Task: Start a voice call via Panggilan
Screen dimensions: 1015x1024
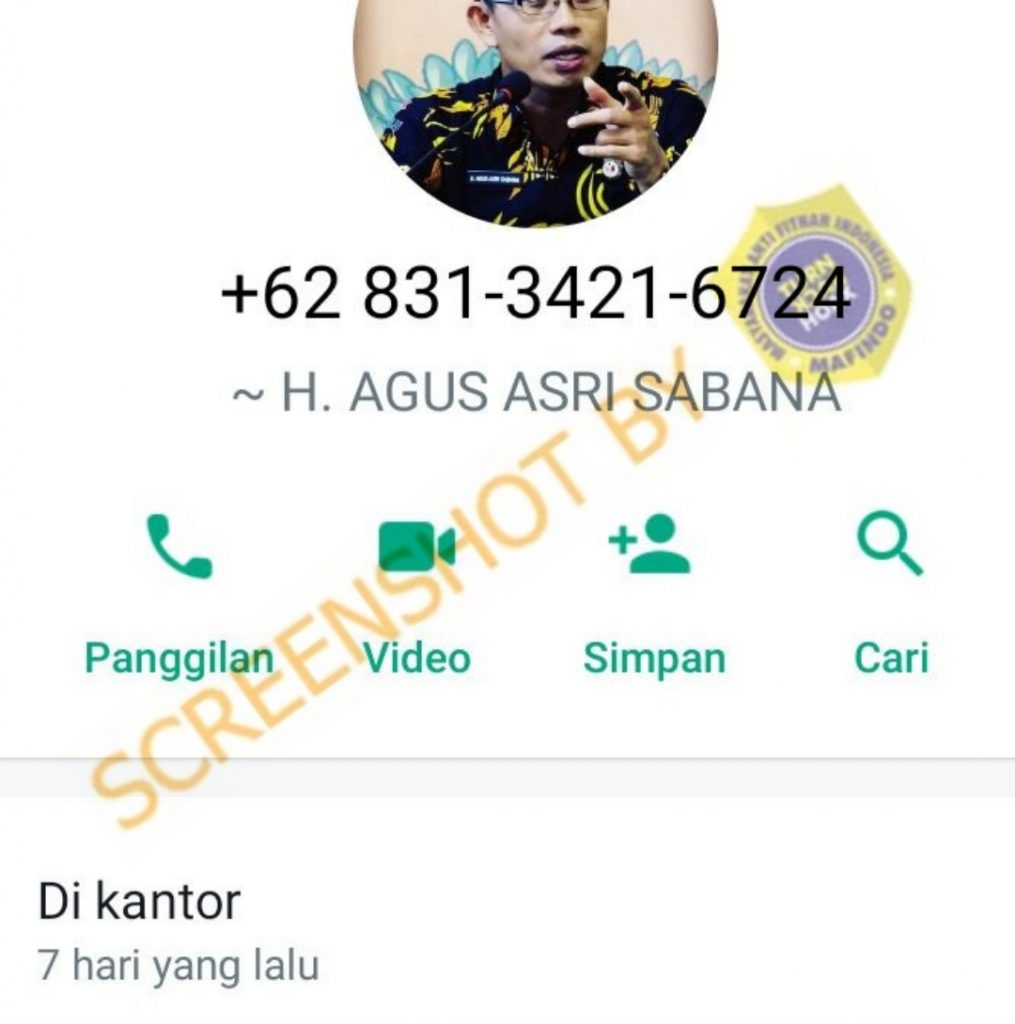Action: 179,592
